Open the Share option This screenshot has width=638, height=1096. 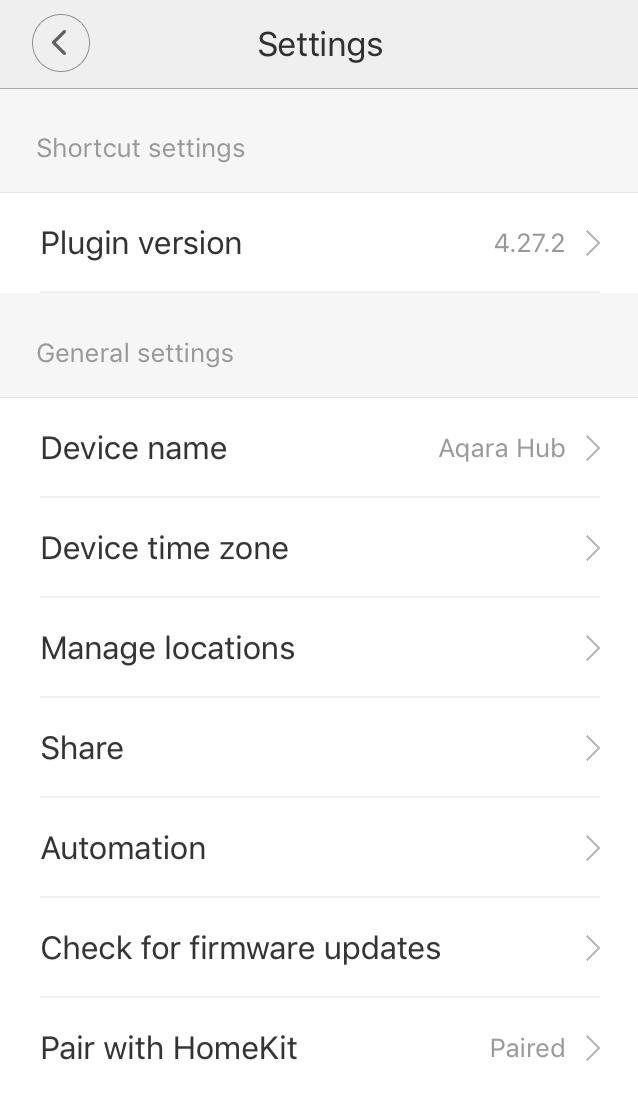(319, 748)
